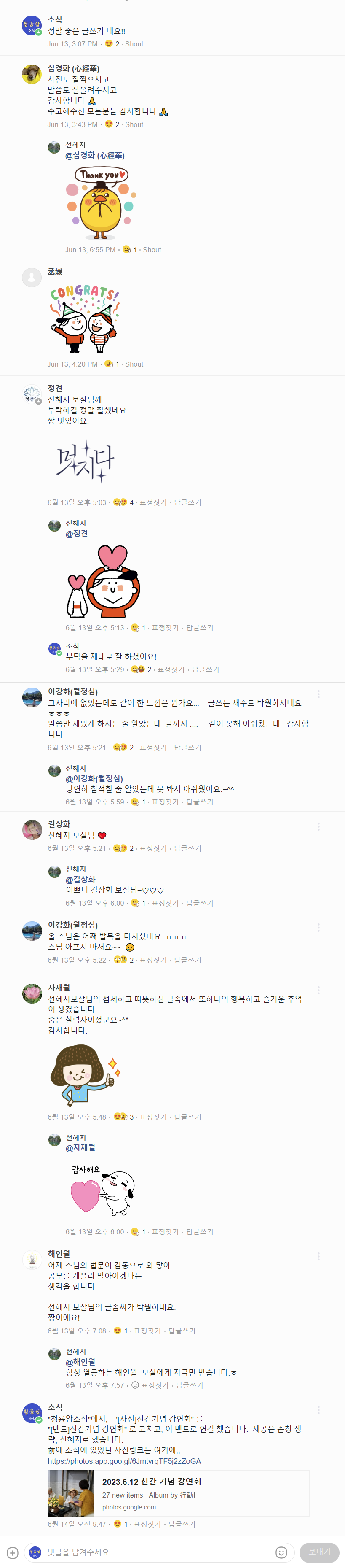The width and height of the screenshot is (345, 1568).
Task: Tap the 보내기 send button
Action: tap(319, 1552)
